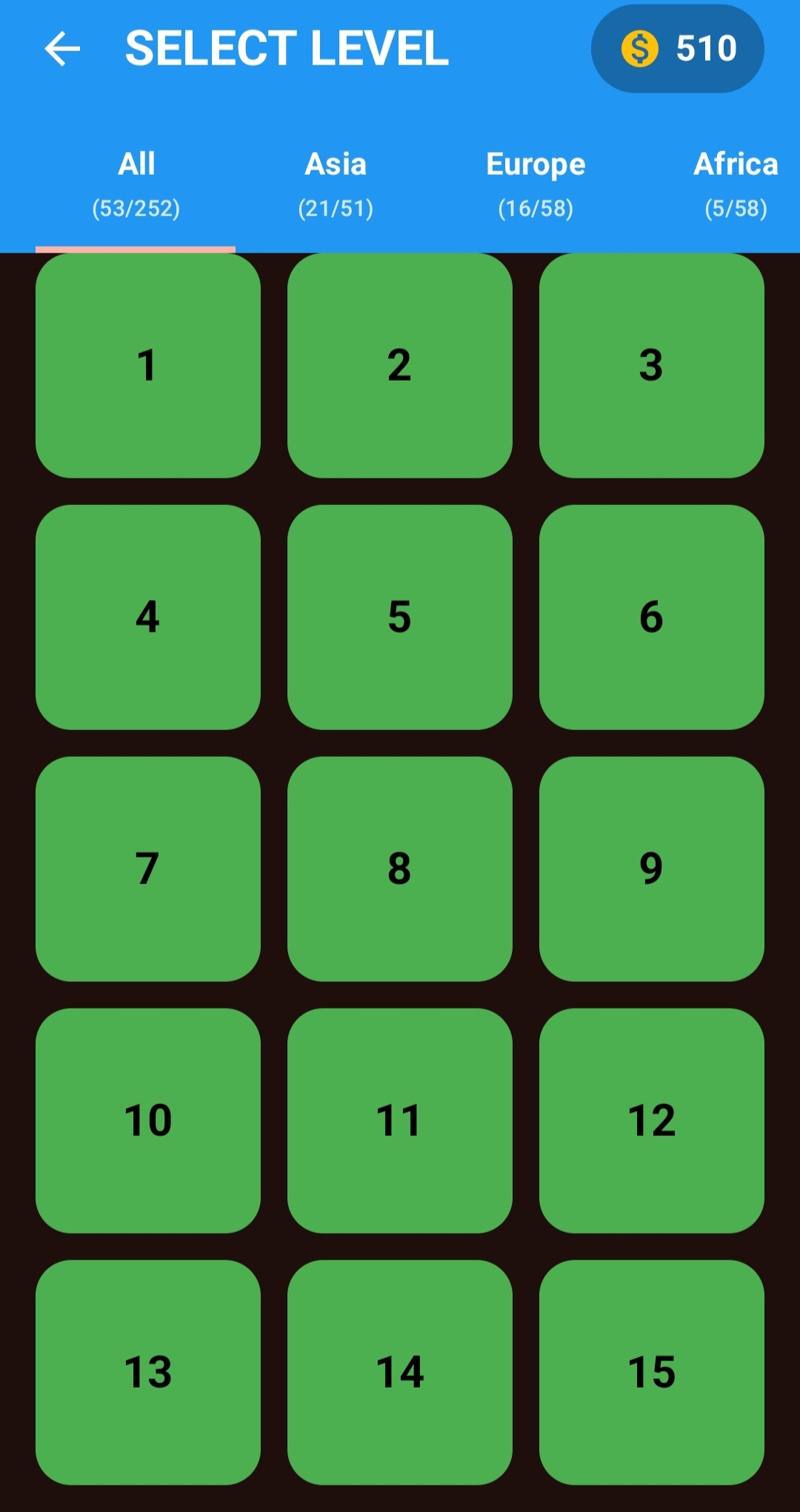Switch to the Europe tab

click(536, 184)
